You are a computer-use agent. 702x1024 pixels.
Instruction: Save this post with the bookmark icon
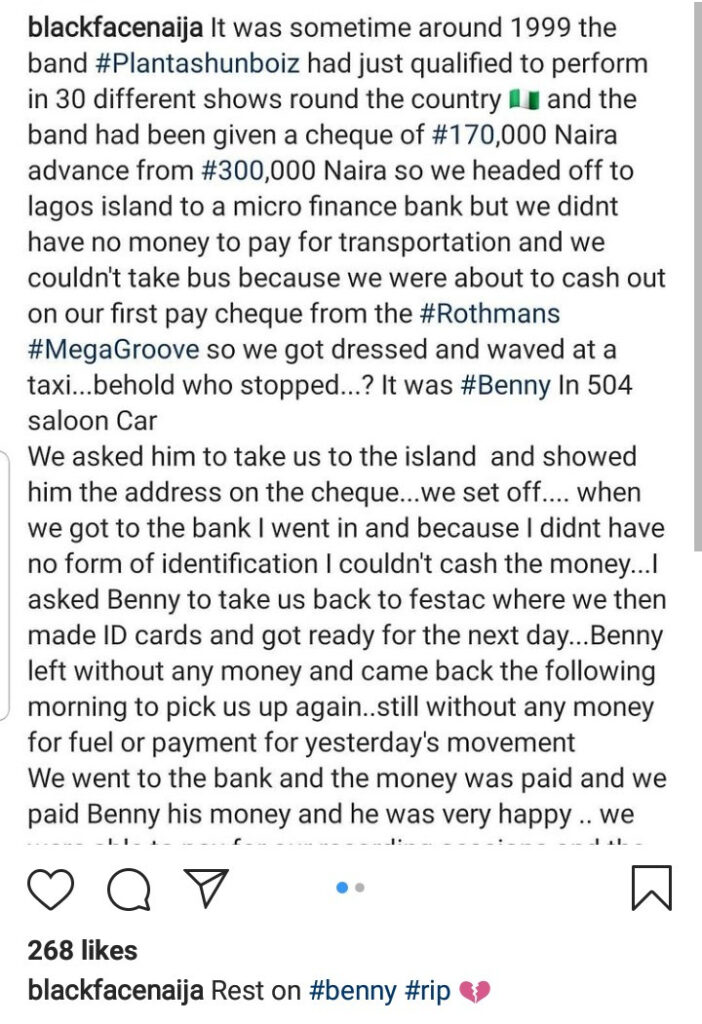[x=651, y=887]
